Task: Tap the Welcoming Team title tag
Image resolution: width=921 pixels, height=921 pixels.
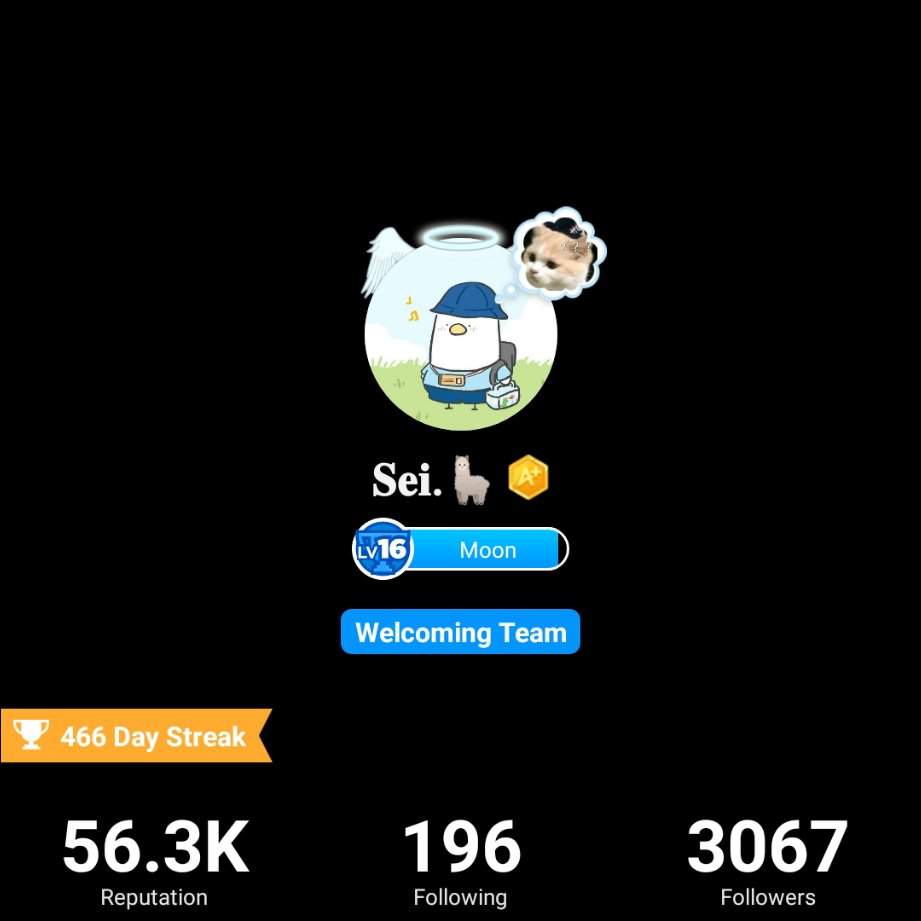Action: coord(460,632)
